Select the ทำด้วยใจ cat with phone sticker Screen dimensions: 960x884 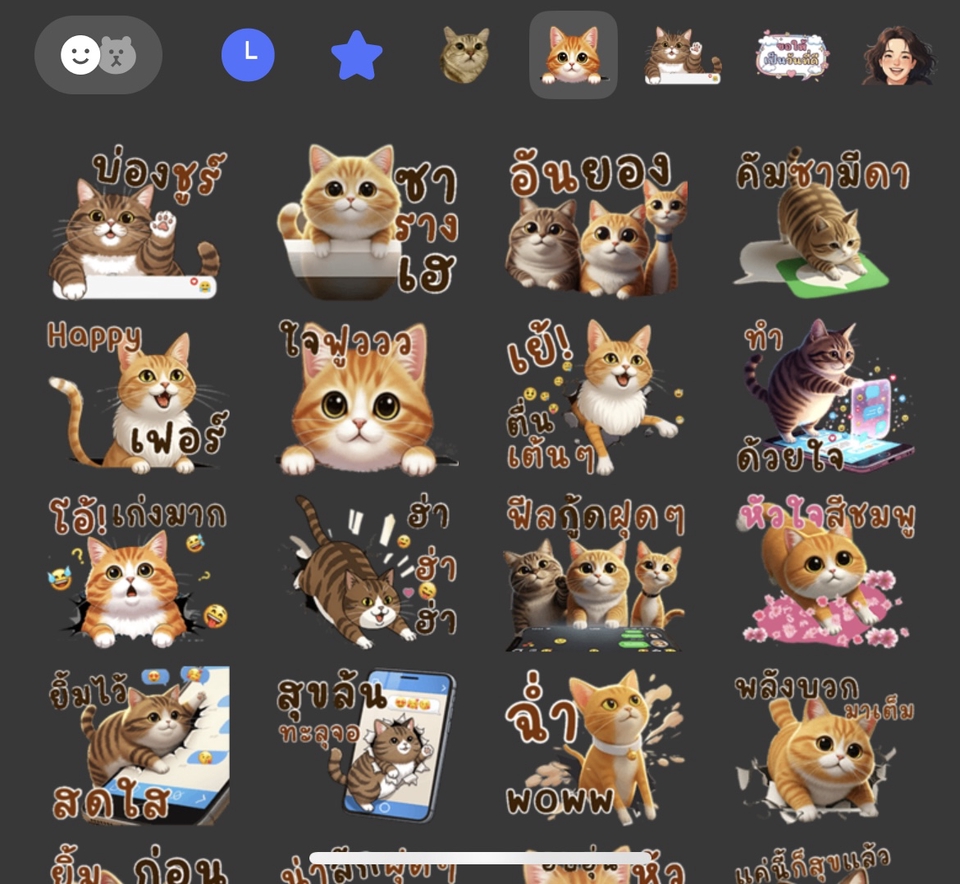click(x=822, y=397)
